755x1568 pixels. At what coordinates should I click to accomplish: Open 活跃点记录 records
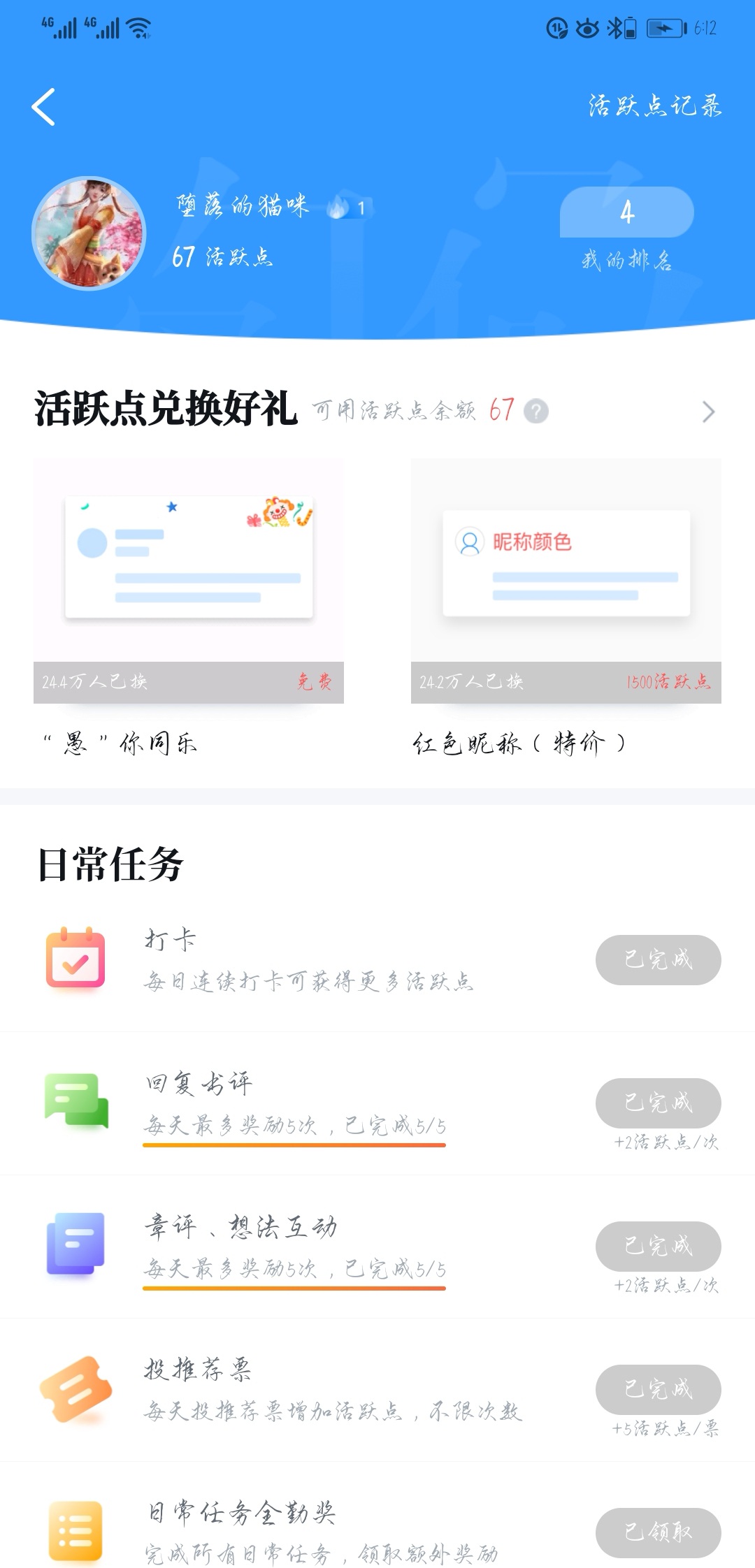[654, 106]
